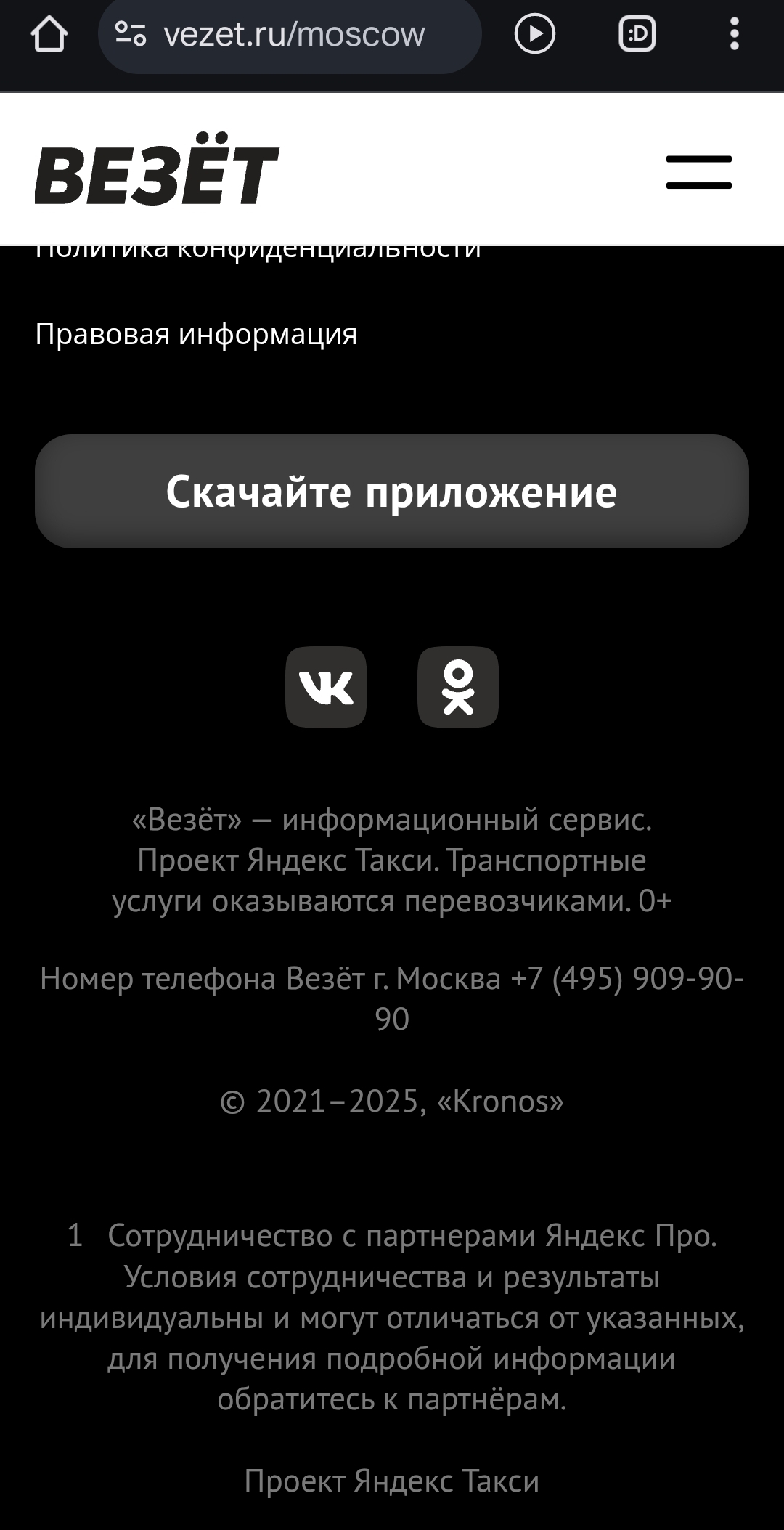784x1530 pixels.
Task: Open the browser tab switcher
Action: (637, 34)
